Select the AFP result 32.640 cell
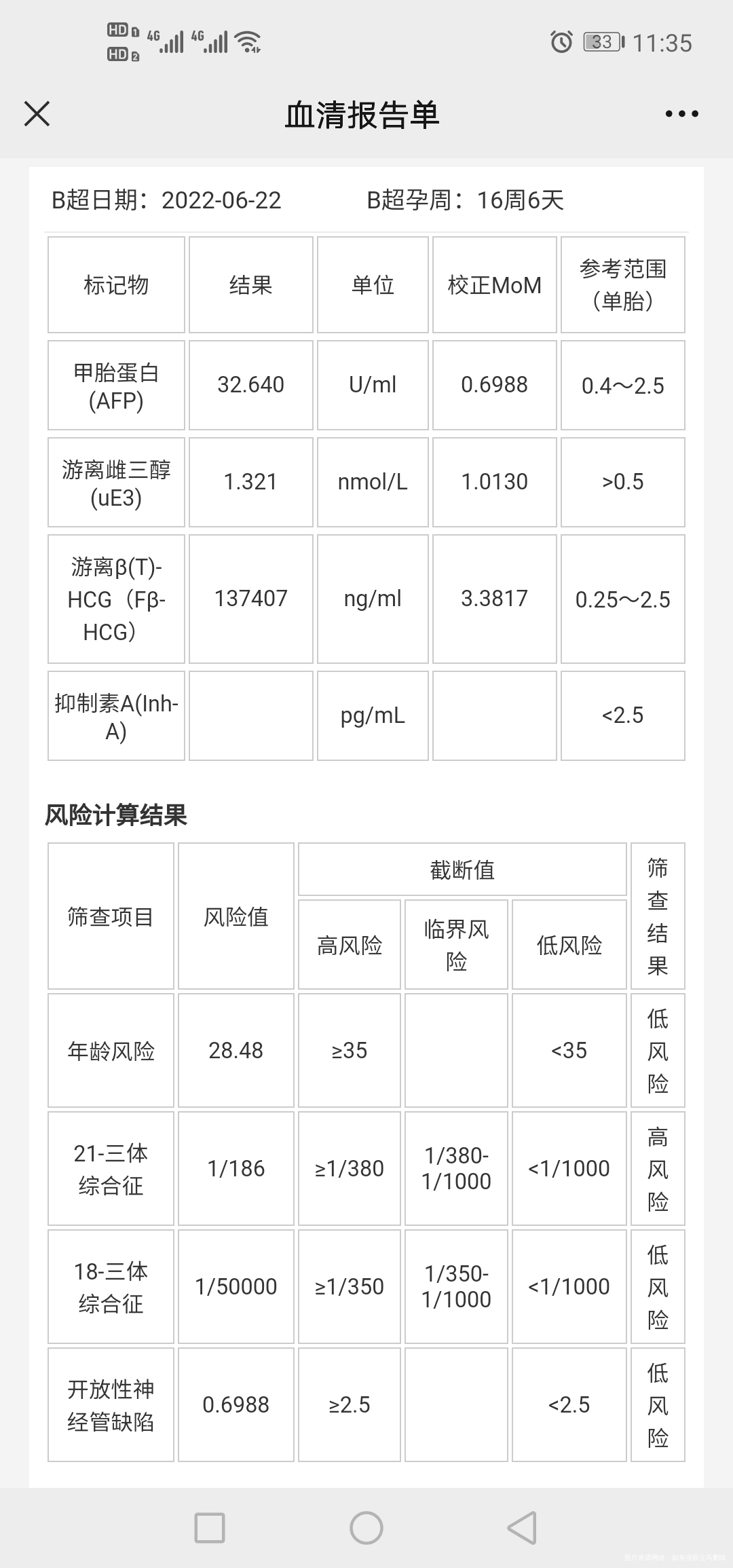Viewport: 733px width, 1568px height. pyautogui.click(x=250, y=384)
